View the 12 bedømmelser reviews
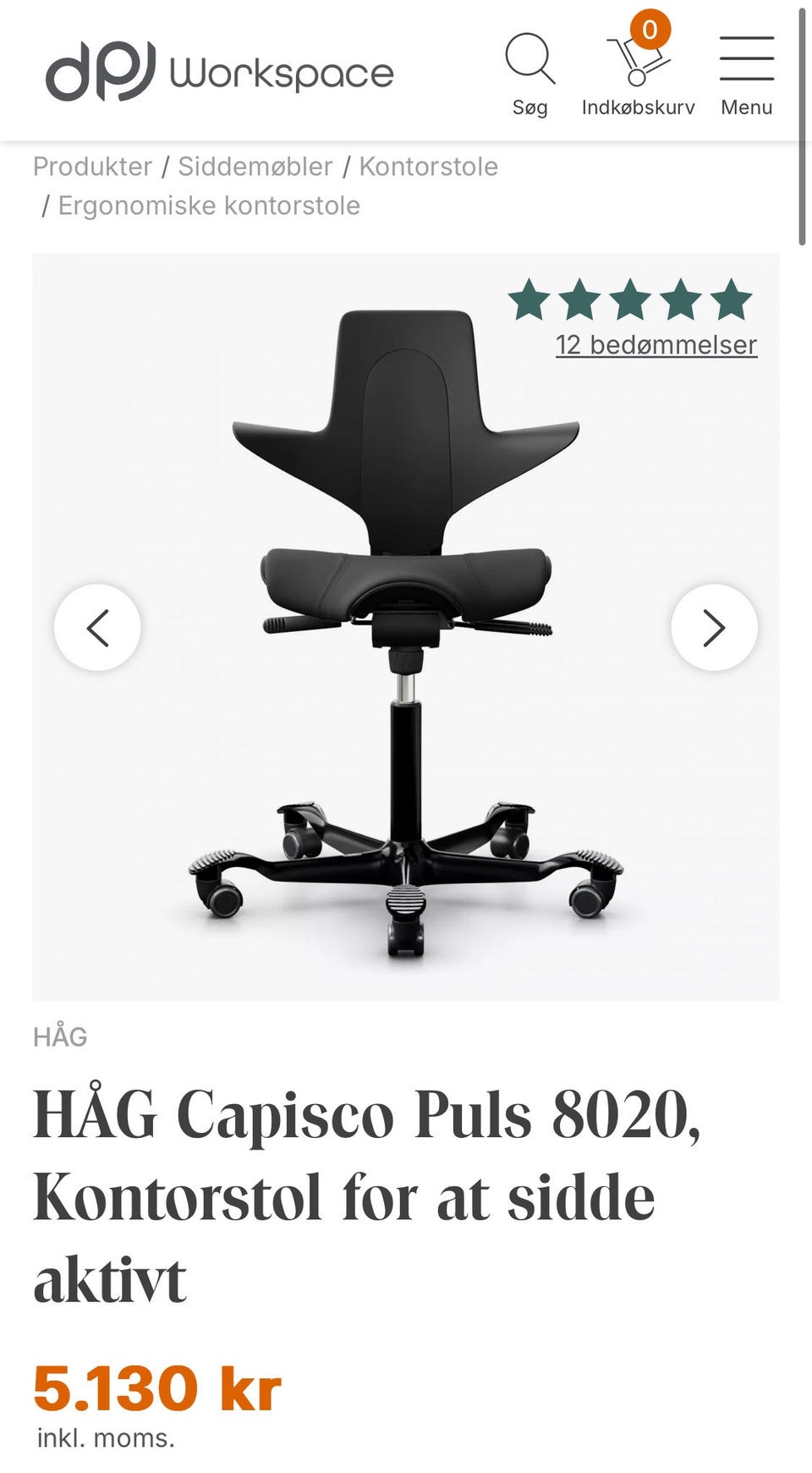Screen dimensions: 812x1473 pos(656,344)
